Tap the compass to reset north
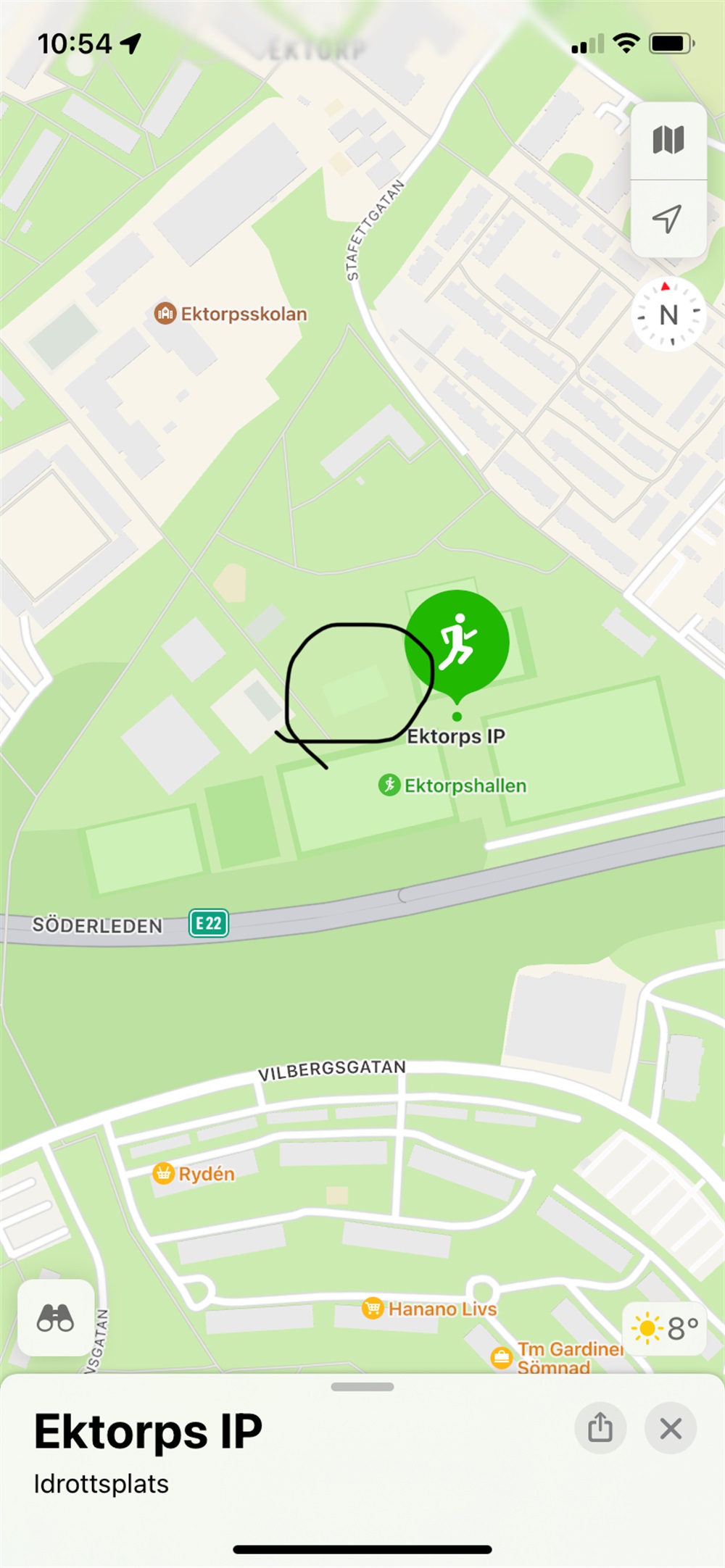 tap(668, 315)
